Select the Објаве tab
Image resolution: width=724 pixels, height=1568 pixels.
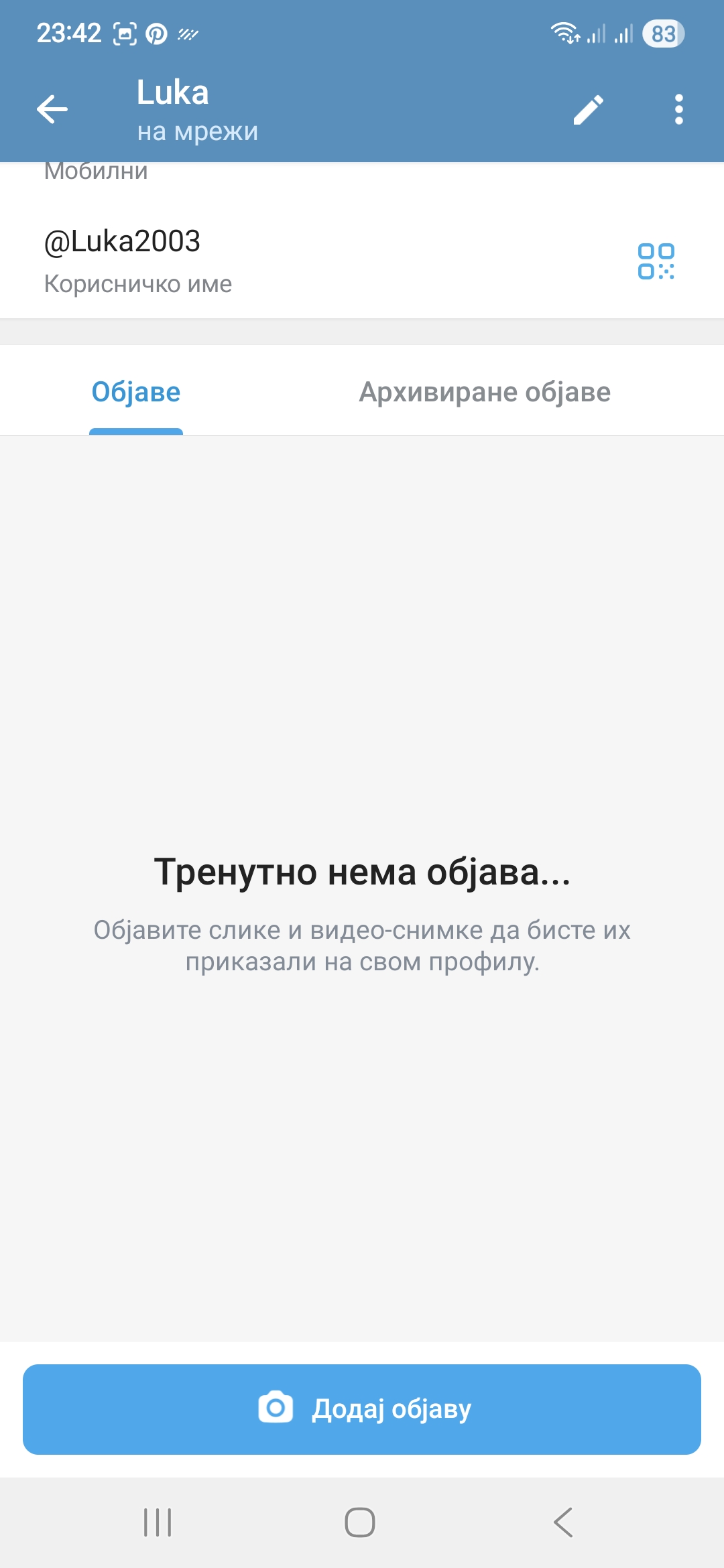tap(136, 393)
